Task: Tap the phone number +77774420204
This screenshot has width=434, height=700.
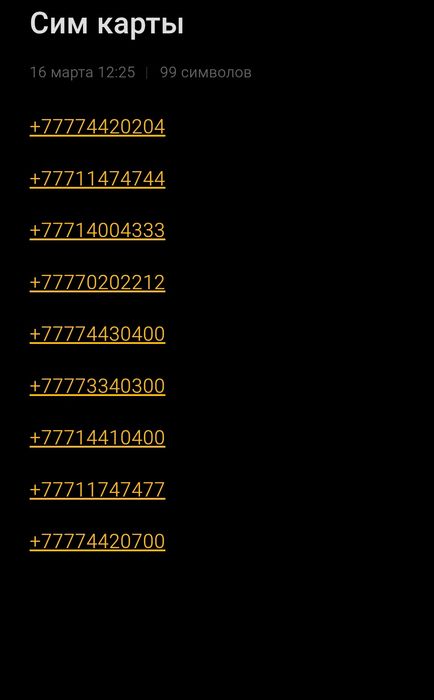Action: coord(97,127)
